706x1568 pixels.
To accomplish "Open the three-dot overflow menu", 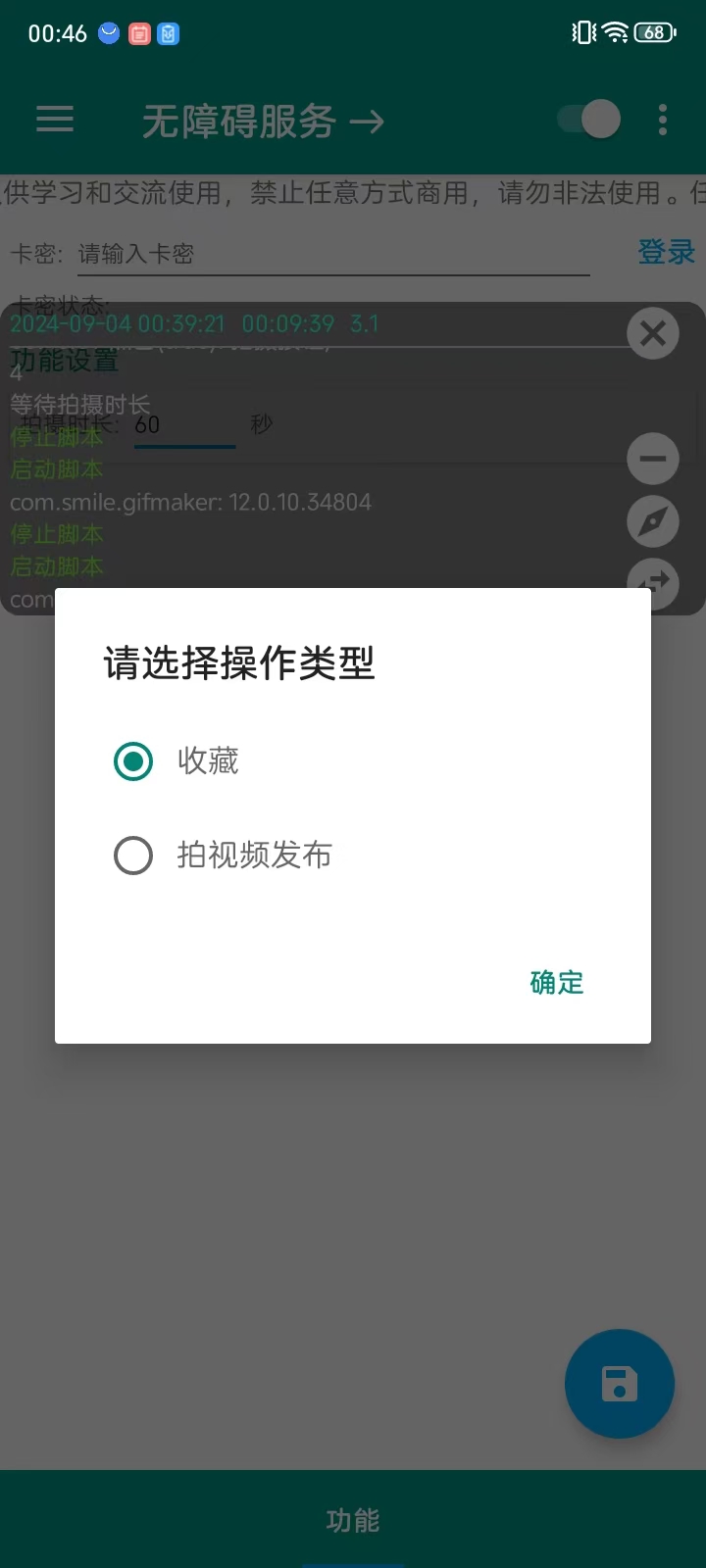I will pyautogui.click(x=663, y=120).
